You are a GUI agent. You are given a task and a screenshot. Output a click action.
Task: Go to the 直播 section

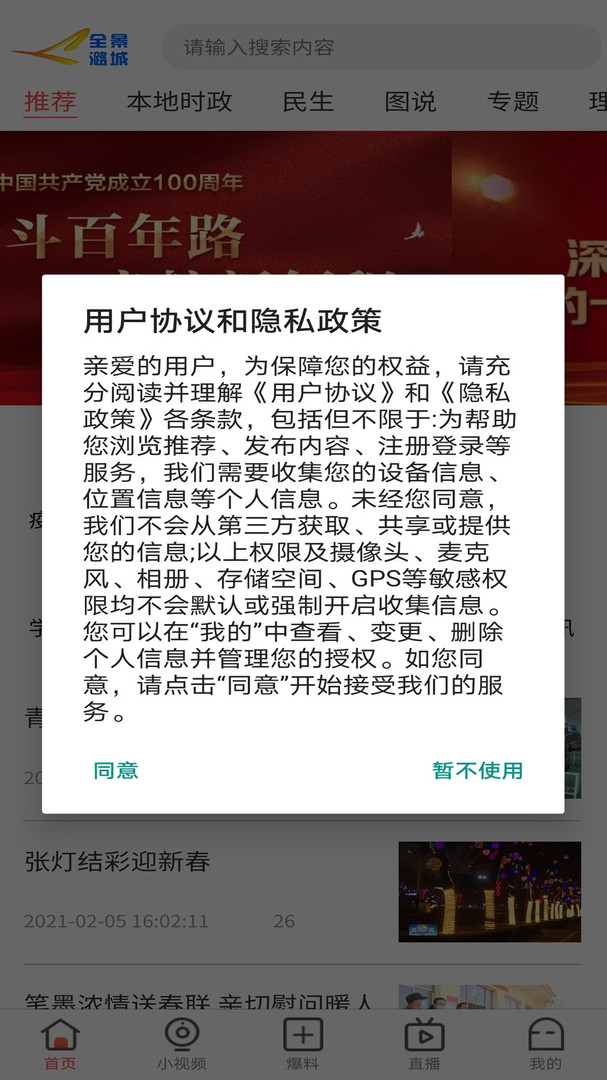424,1044
